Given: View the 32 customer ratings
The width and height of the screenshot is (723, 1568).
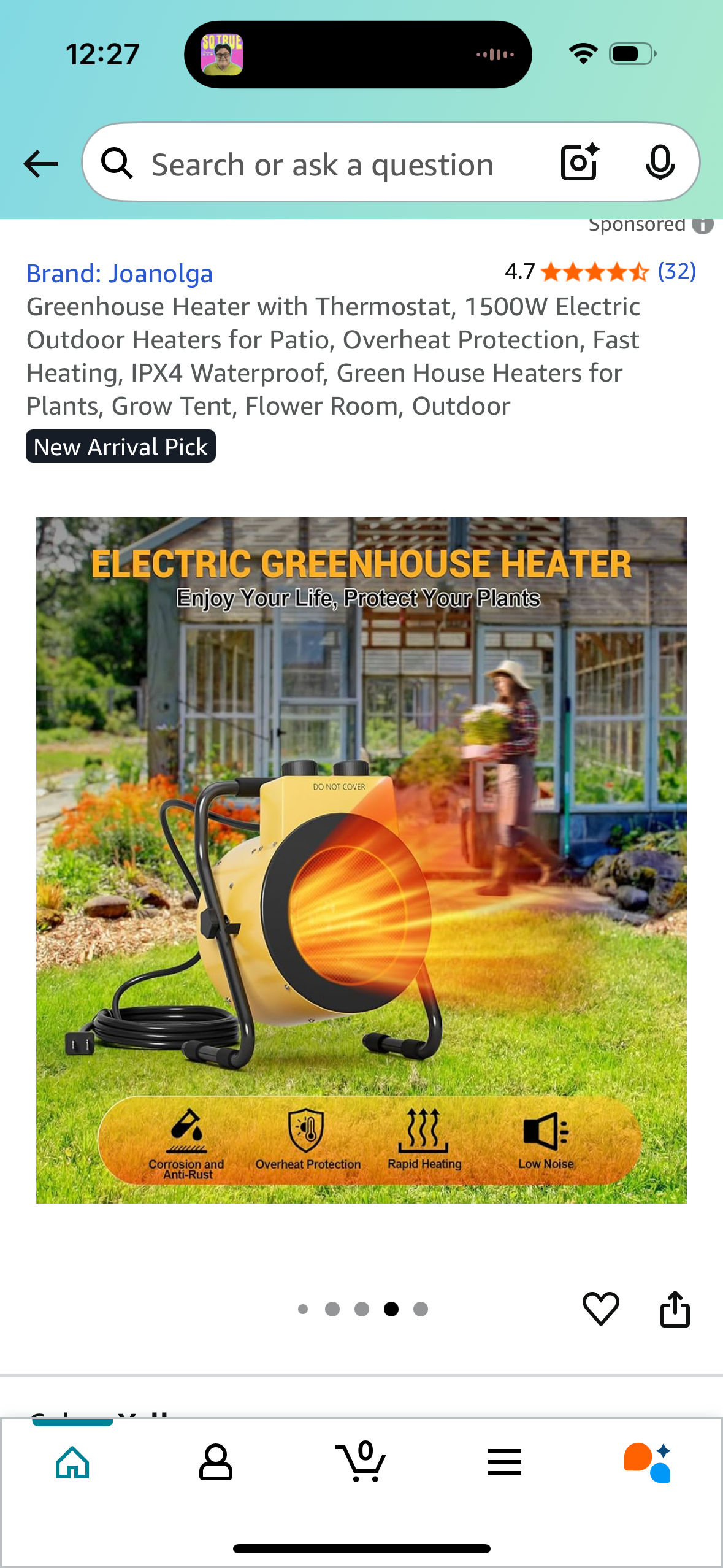Looking at the screenshot, I should (x=676, y=271).
